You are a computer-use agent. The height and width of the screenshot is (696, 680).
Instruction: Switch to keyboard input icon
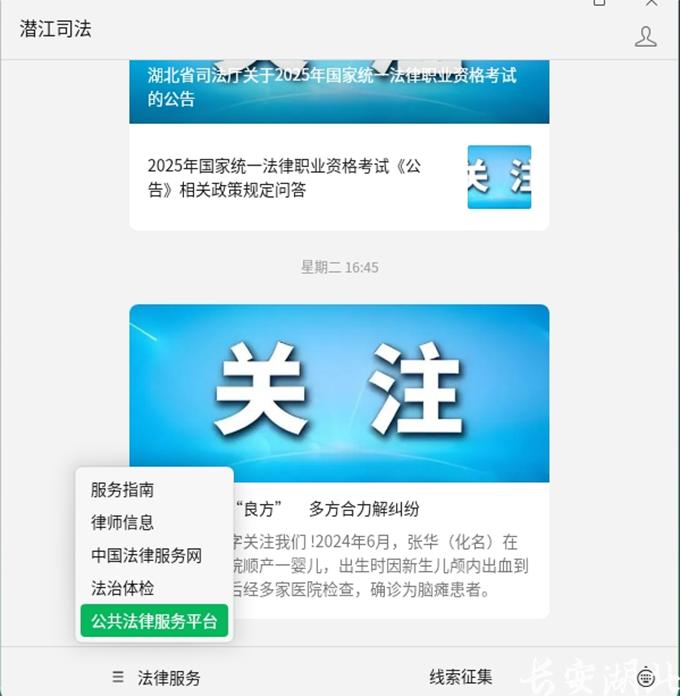(646, 677)
